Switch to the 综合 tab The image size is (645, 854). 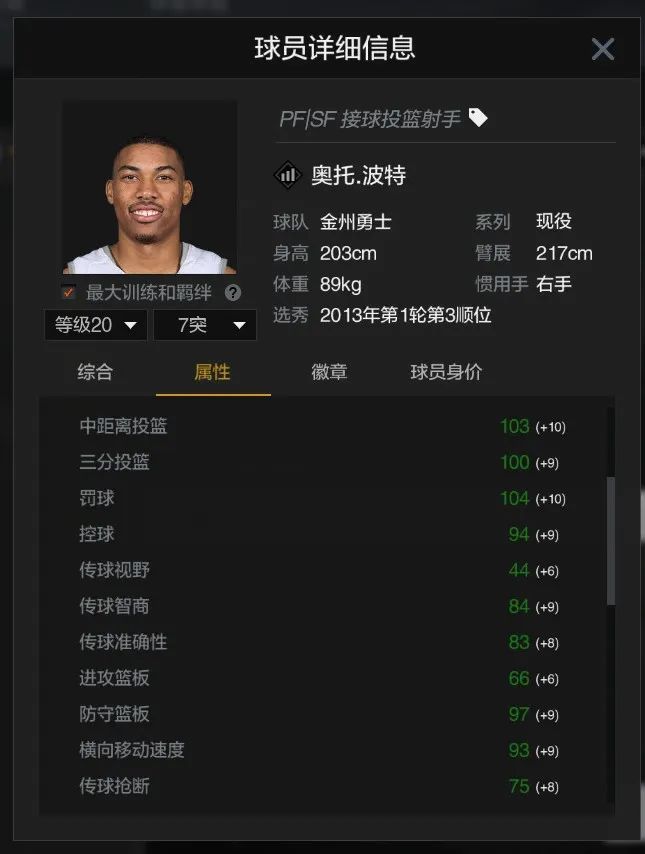tap(95, 372)
